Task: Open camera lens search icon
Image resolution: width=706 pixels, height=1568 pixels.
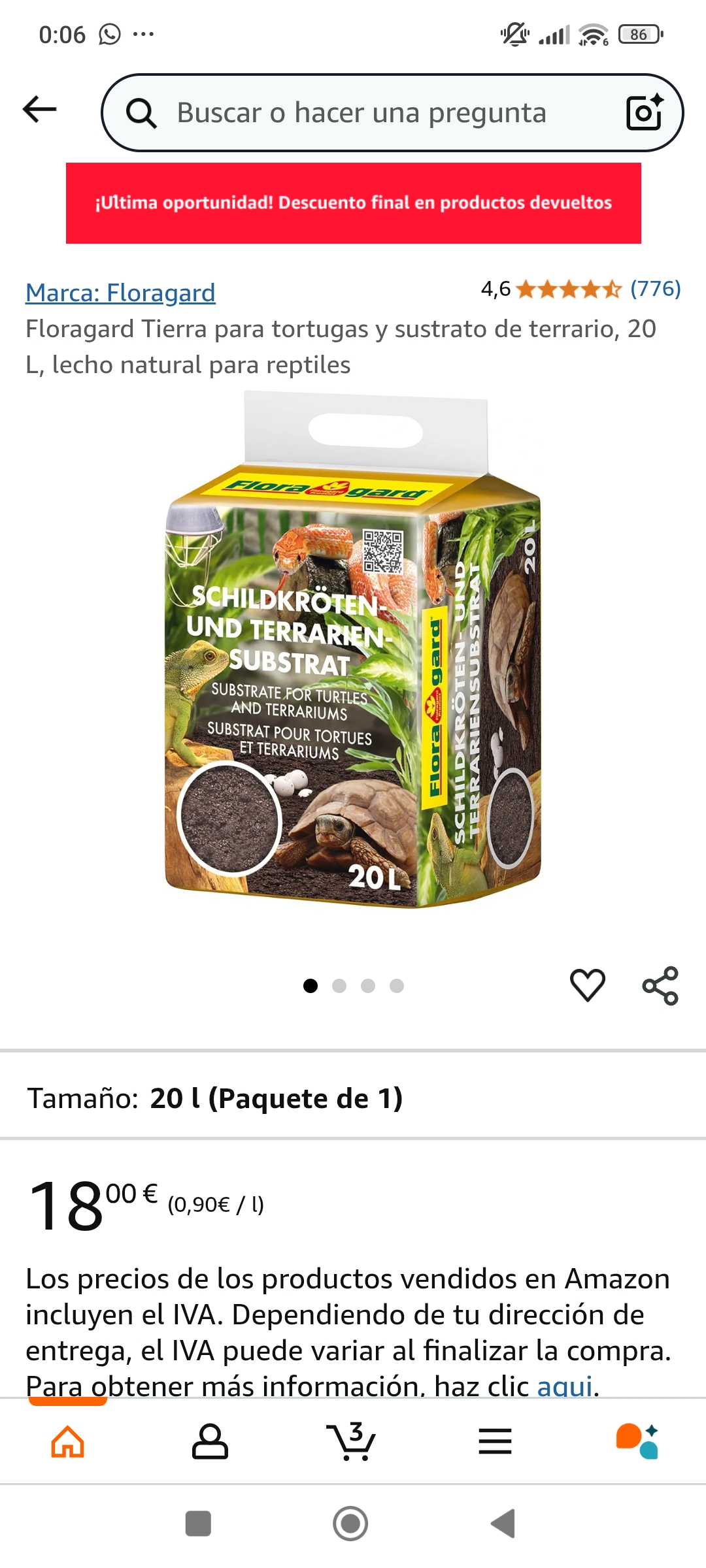Action: point(644,112)
